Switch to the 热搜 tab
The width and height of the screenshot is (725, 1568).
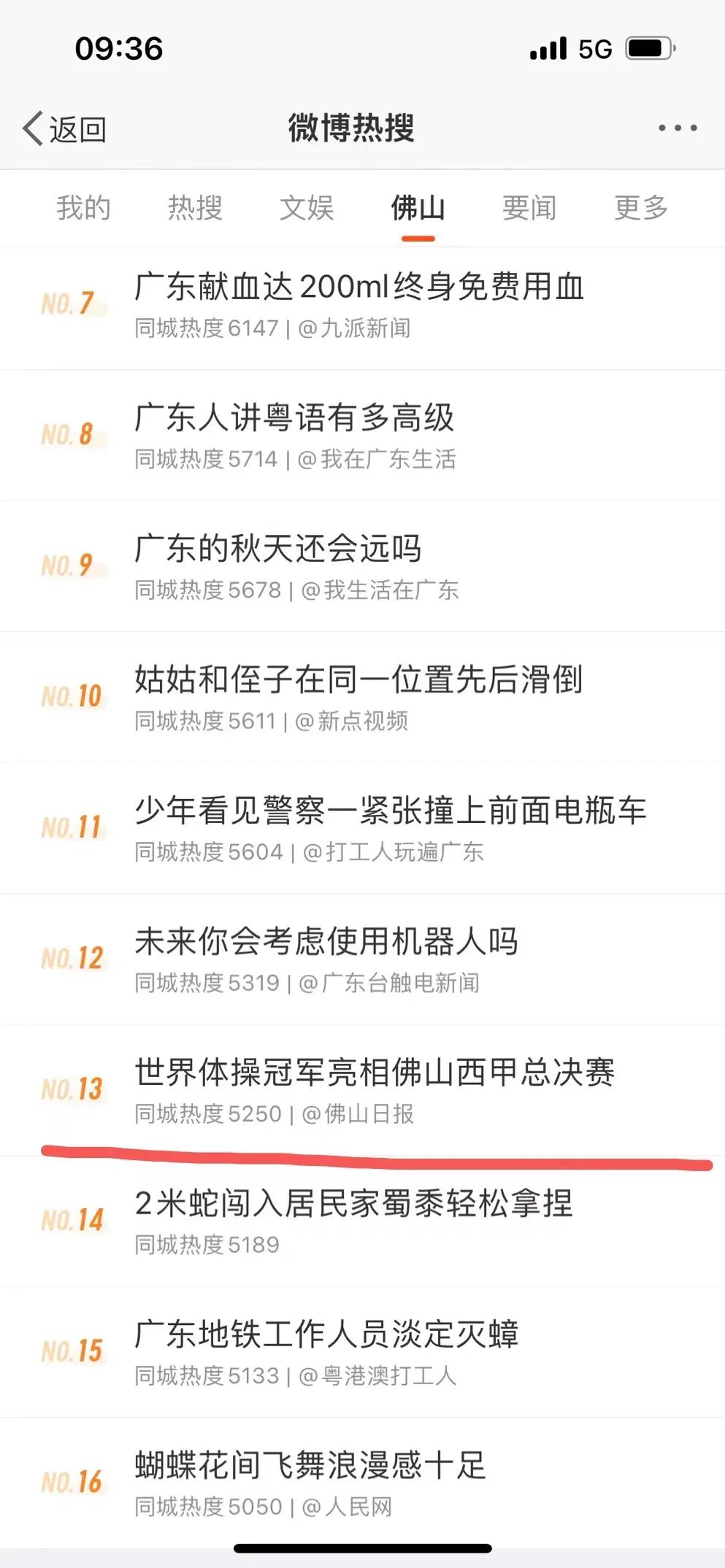(x=195, y=208)
